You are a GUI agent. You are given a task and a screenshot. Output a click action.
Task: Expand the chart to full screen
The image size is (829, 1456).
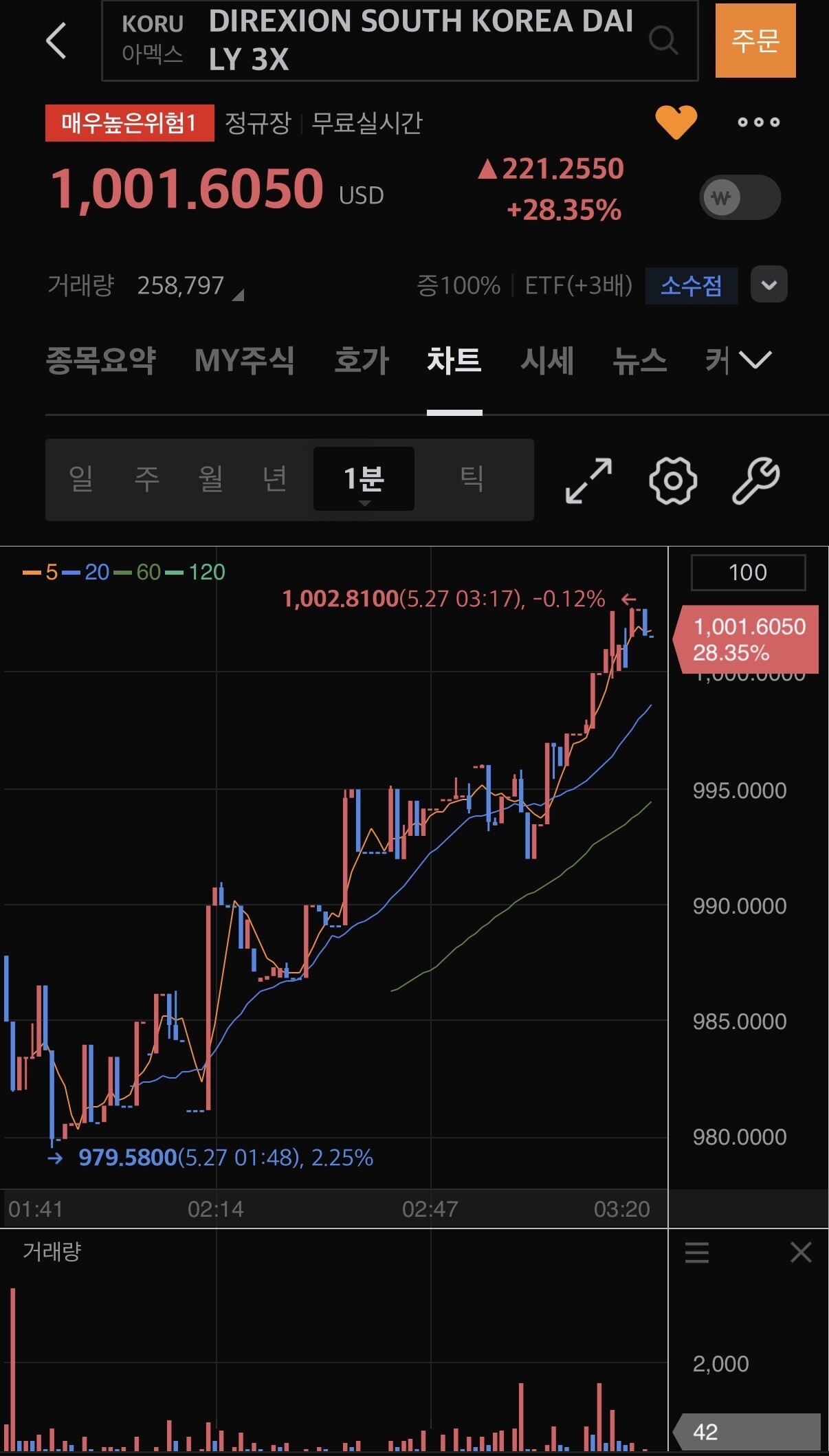[x=589, y=480]
